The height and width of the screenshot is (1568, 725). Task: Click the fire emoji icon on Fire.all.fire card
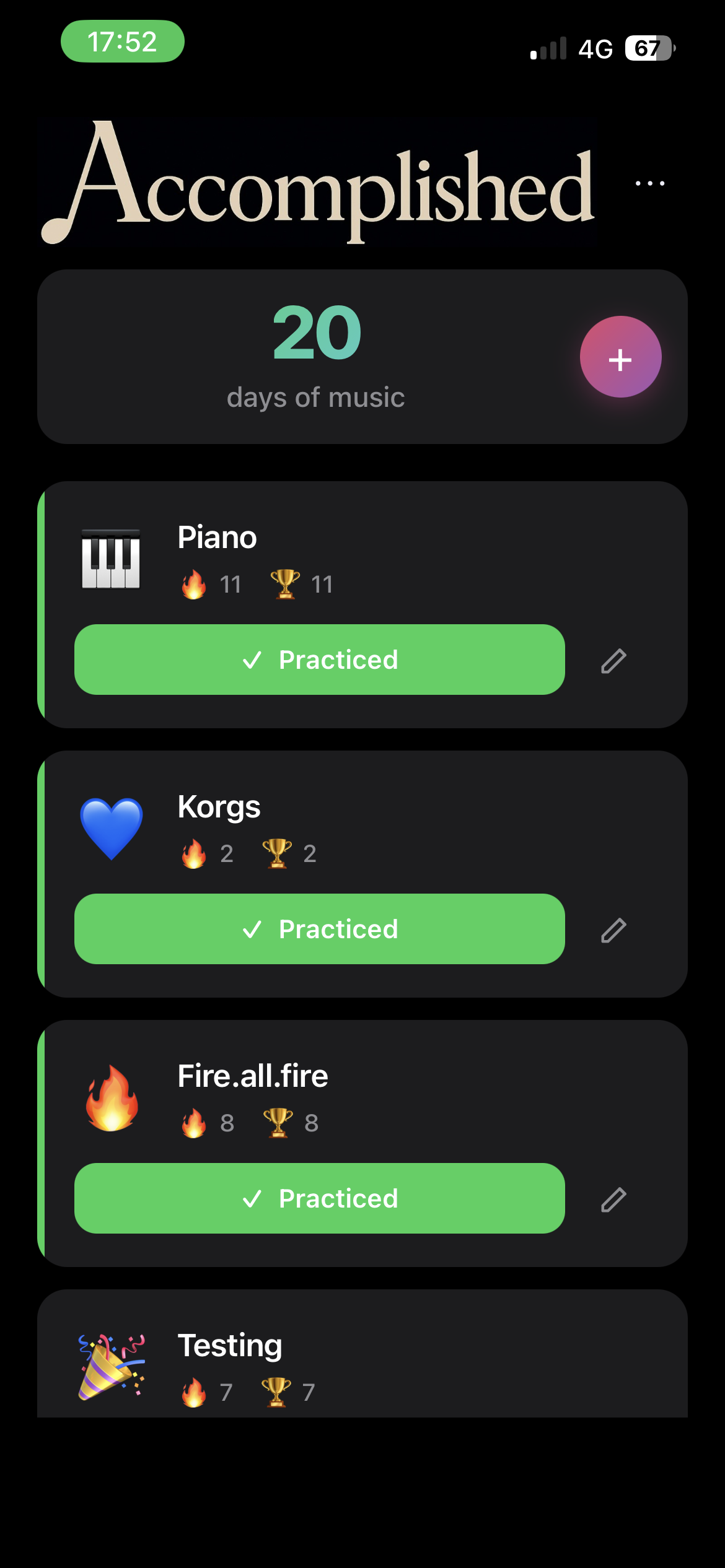pos(112,1099)
